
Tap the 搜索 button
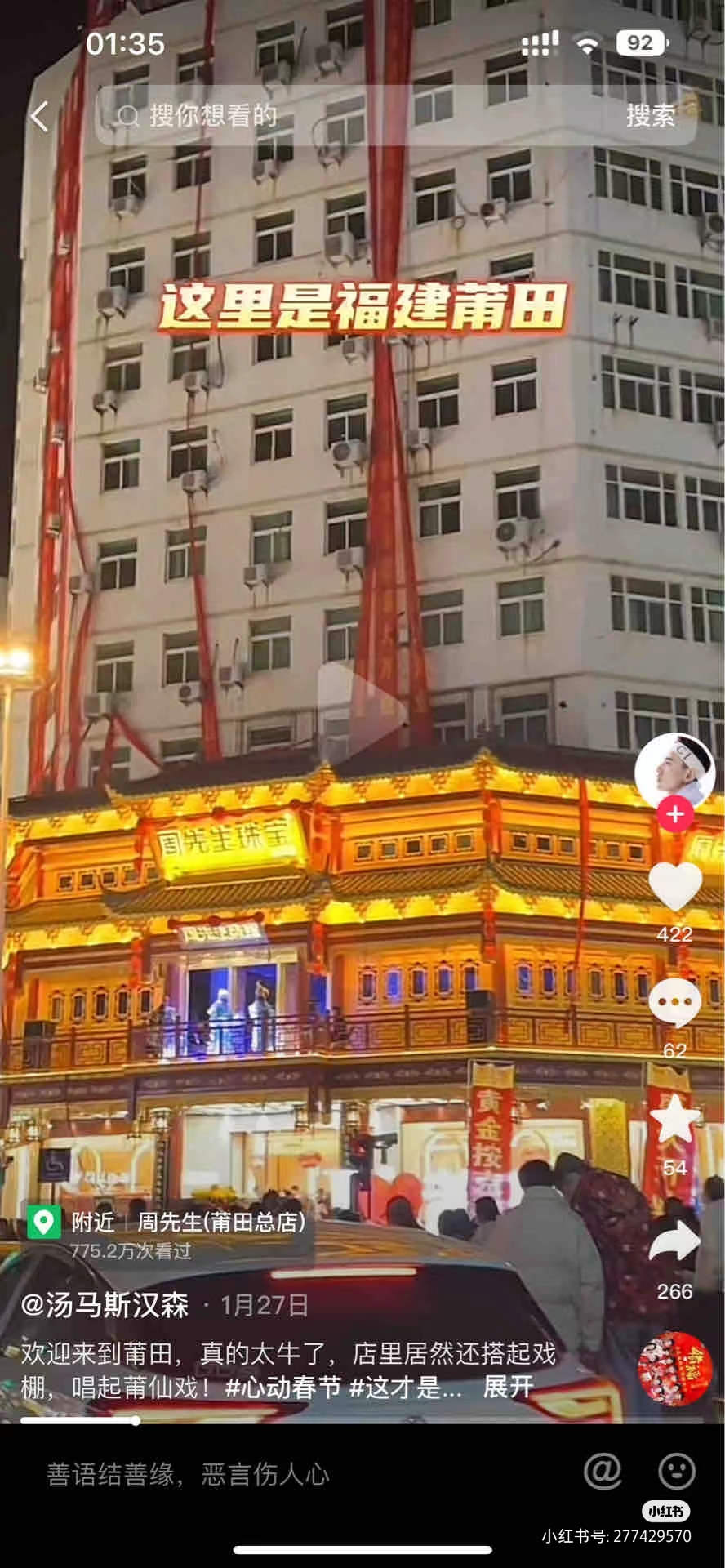tap(650, 116)
